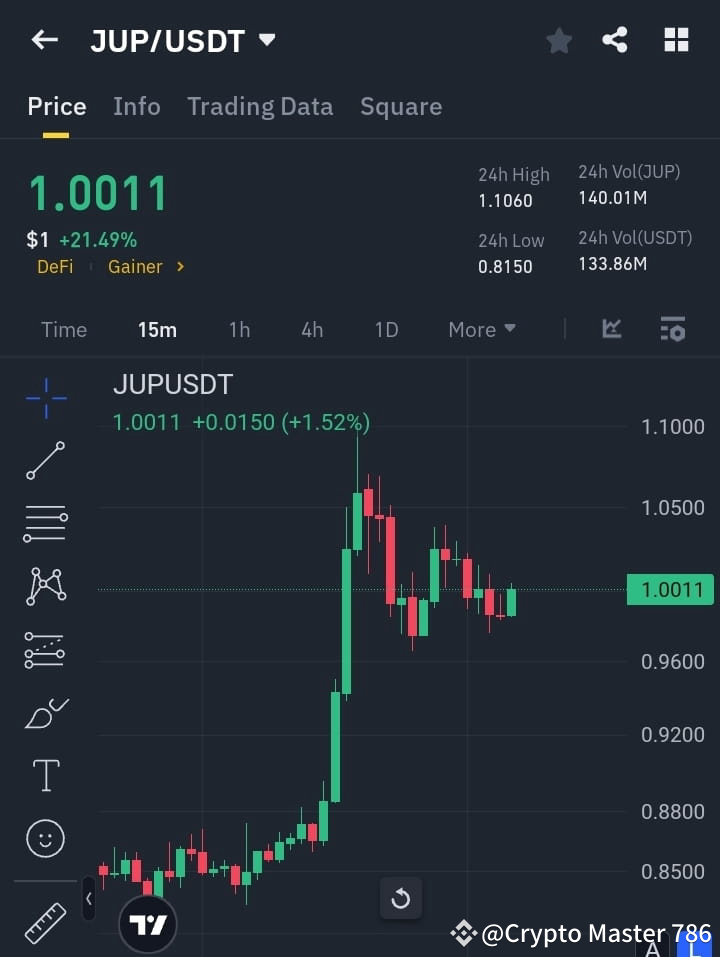Viewport: 720px width, 957px height.
Task: Expand the JUP/USDT pair selector dropdown
Action: 266,39
